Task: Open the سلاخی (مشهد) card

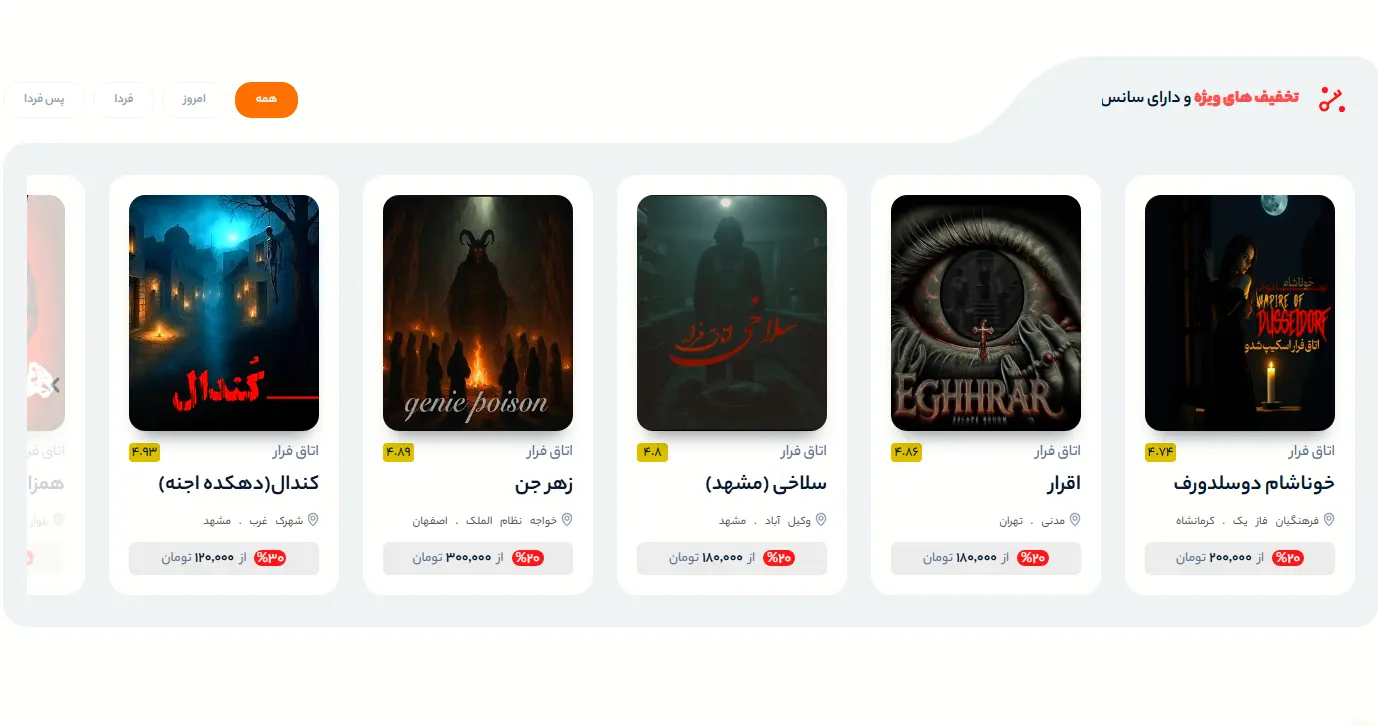Action: [x=731, y=314]
